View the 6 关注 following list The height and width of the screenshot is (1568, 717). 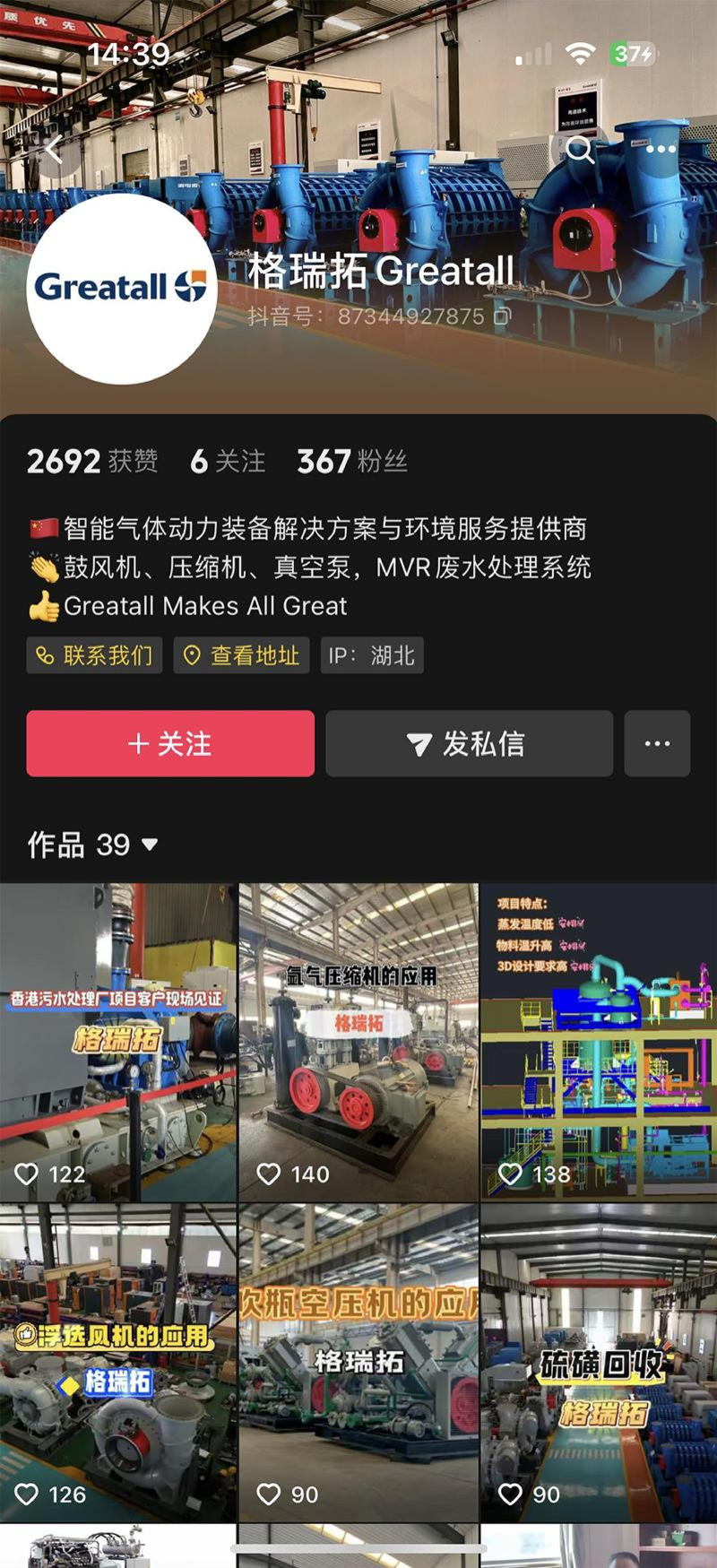pyautogui.click(x=228, y=462)
